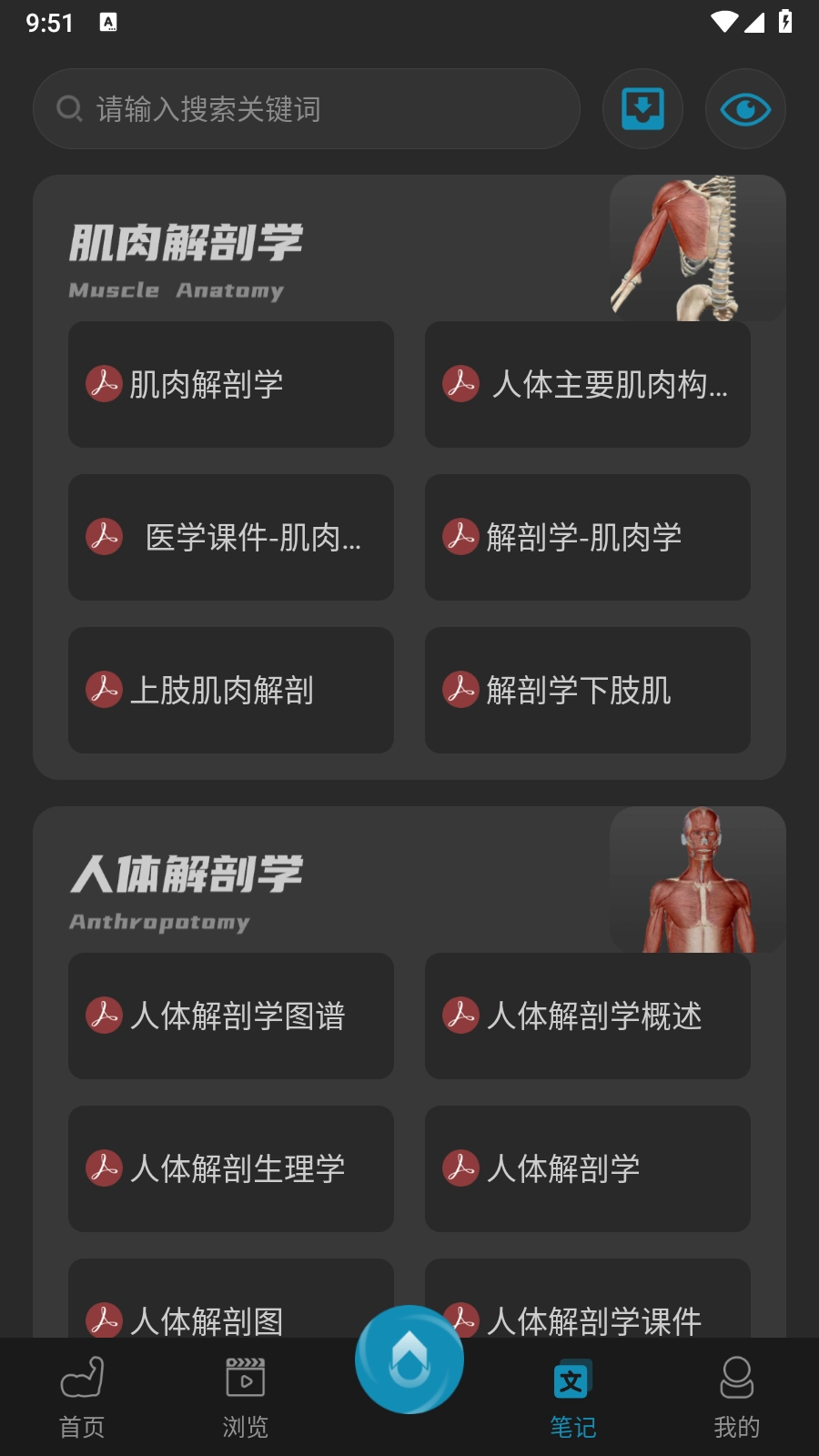Select the search magnifier icon
The image size is (819, 1456).
point(70,107)
